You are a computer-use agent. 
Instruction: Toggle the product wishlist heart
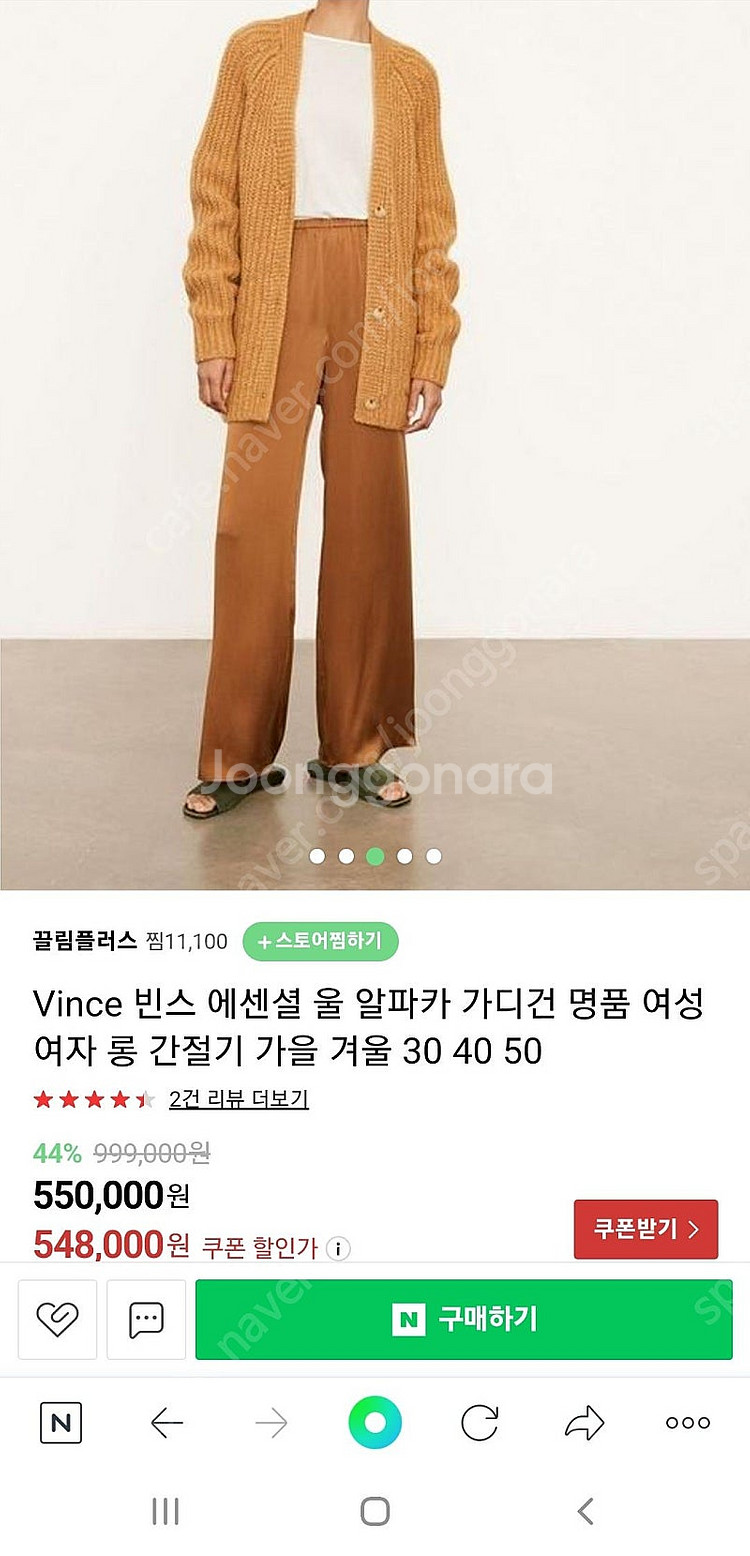click(57, 1320)
